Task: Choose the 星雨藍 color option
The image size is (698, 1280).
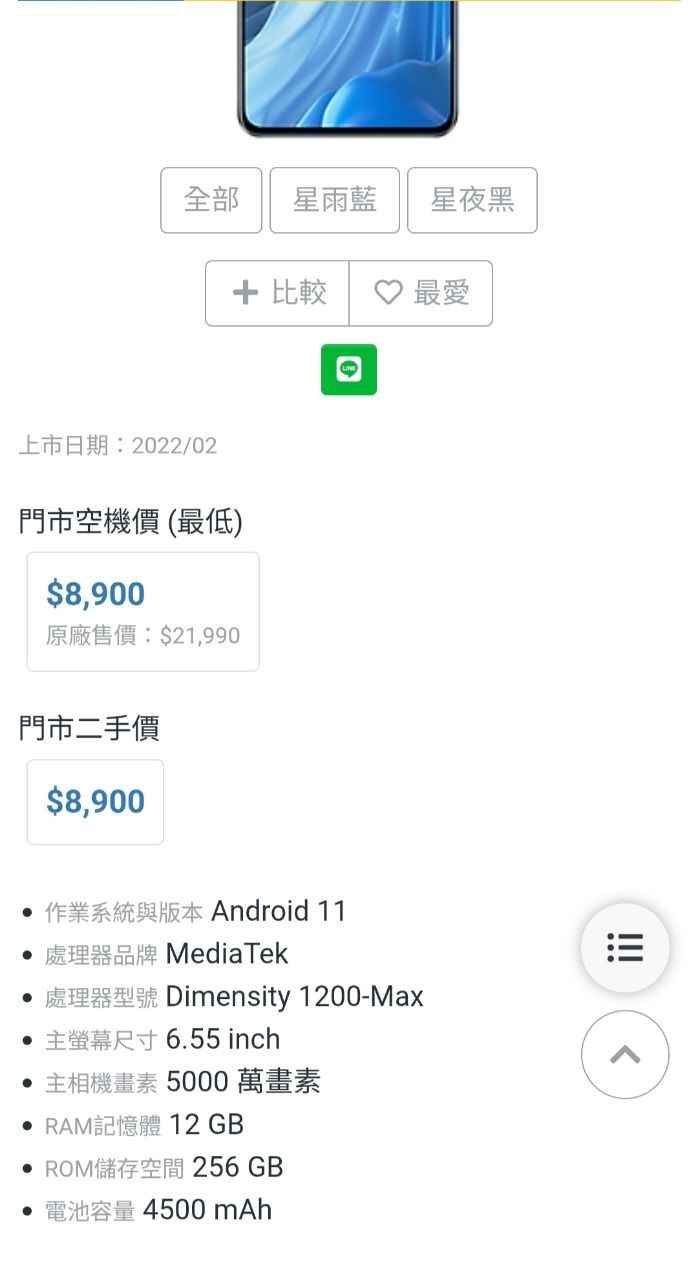Action: click(x=335, y=200)
